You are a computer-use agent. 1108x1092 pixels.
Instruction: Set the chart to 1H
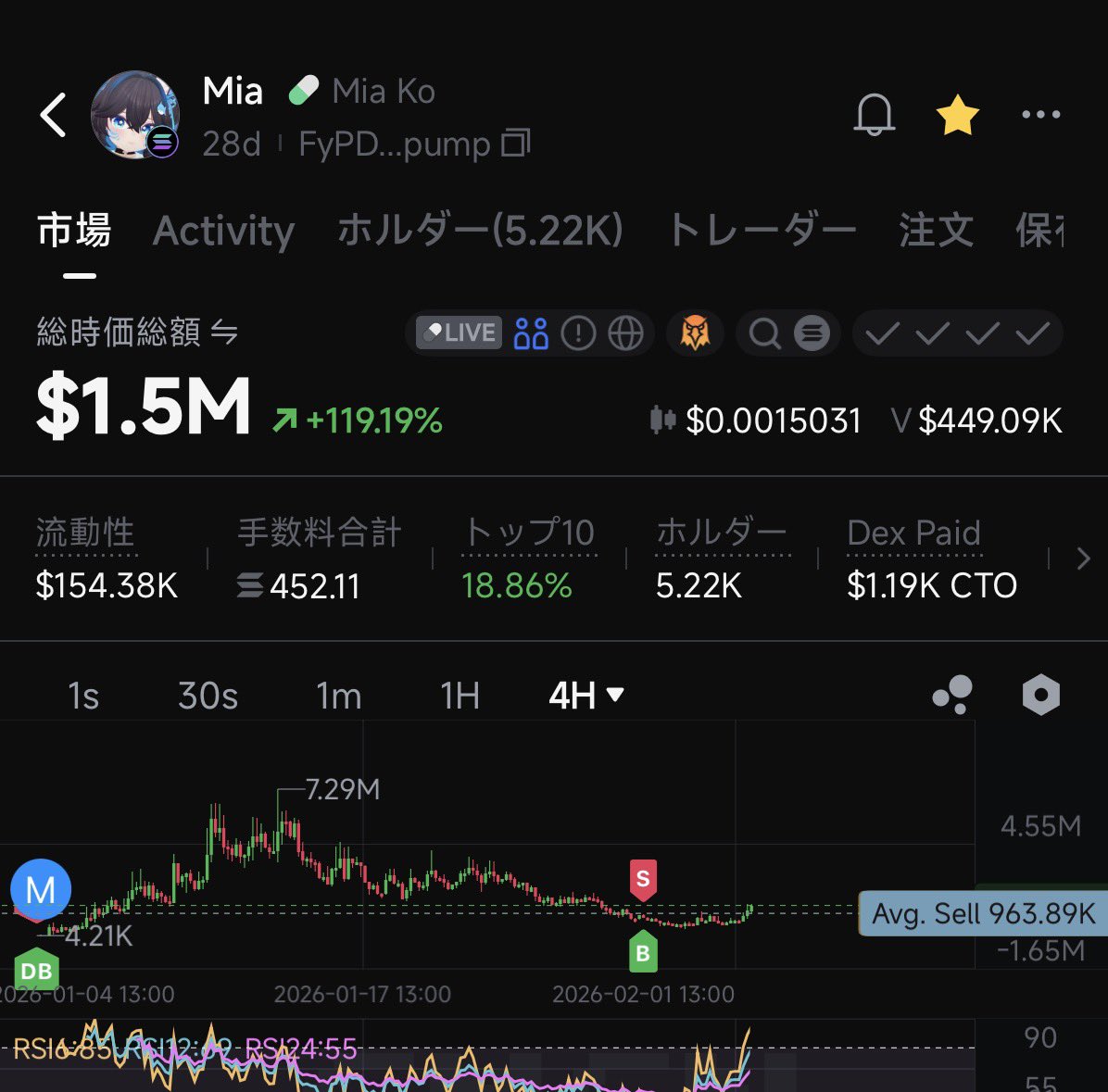tap(460, 696)
